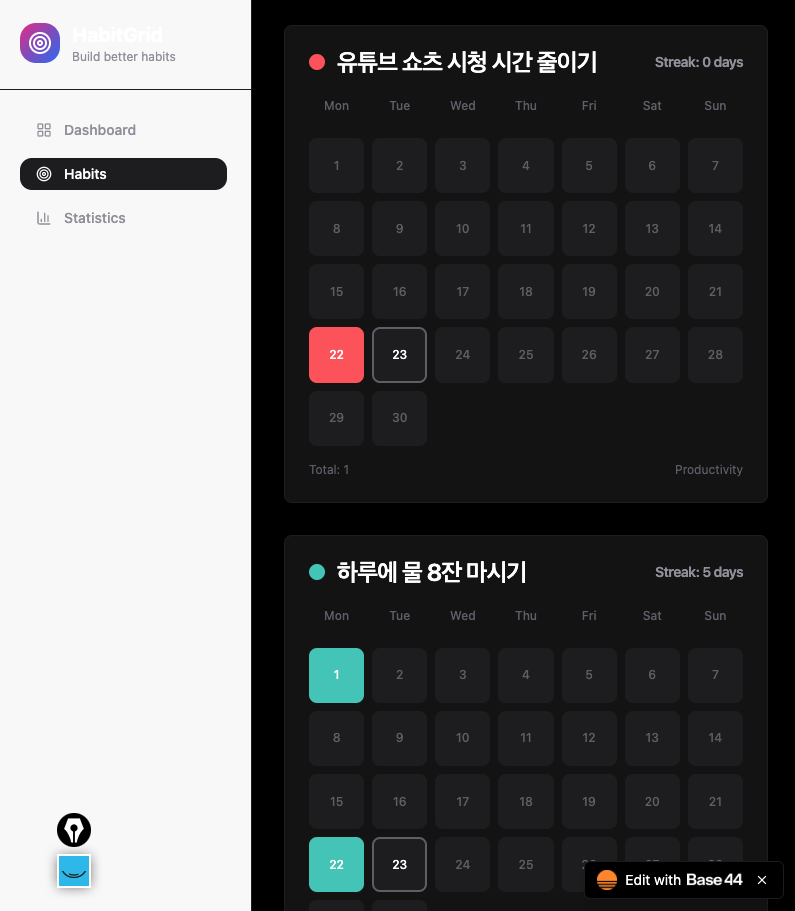The height and width of the screenshot is (911, 795).
Task: Mark day 10 for the water drinking habit
Action: coord(462,738)
